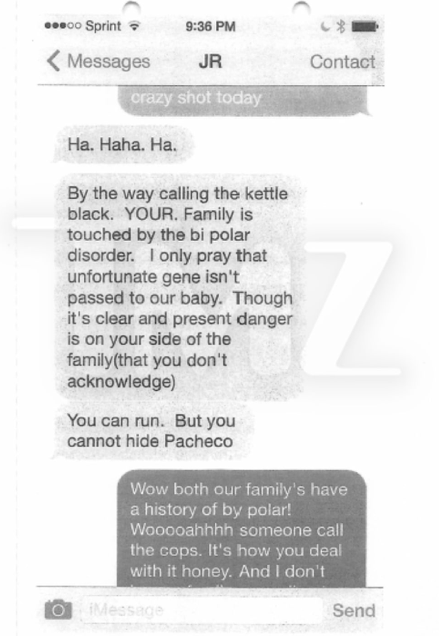Tap the Send button
439x636 pixels.
[x=354, y=610]
